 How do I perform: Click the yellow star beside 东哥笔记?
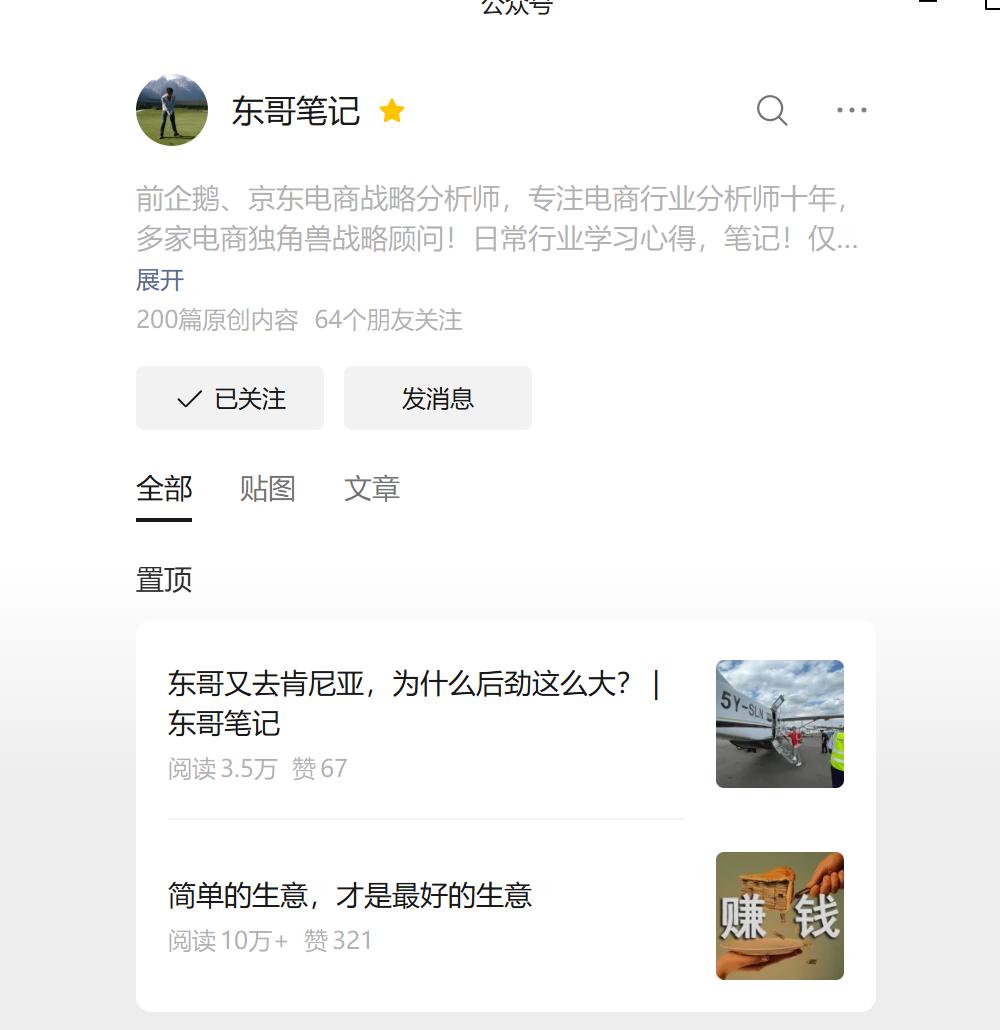pyautogui.click(x=392, y=112)
